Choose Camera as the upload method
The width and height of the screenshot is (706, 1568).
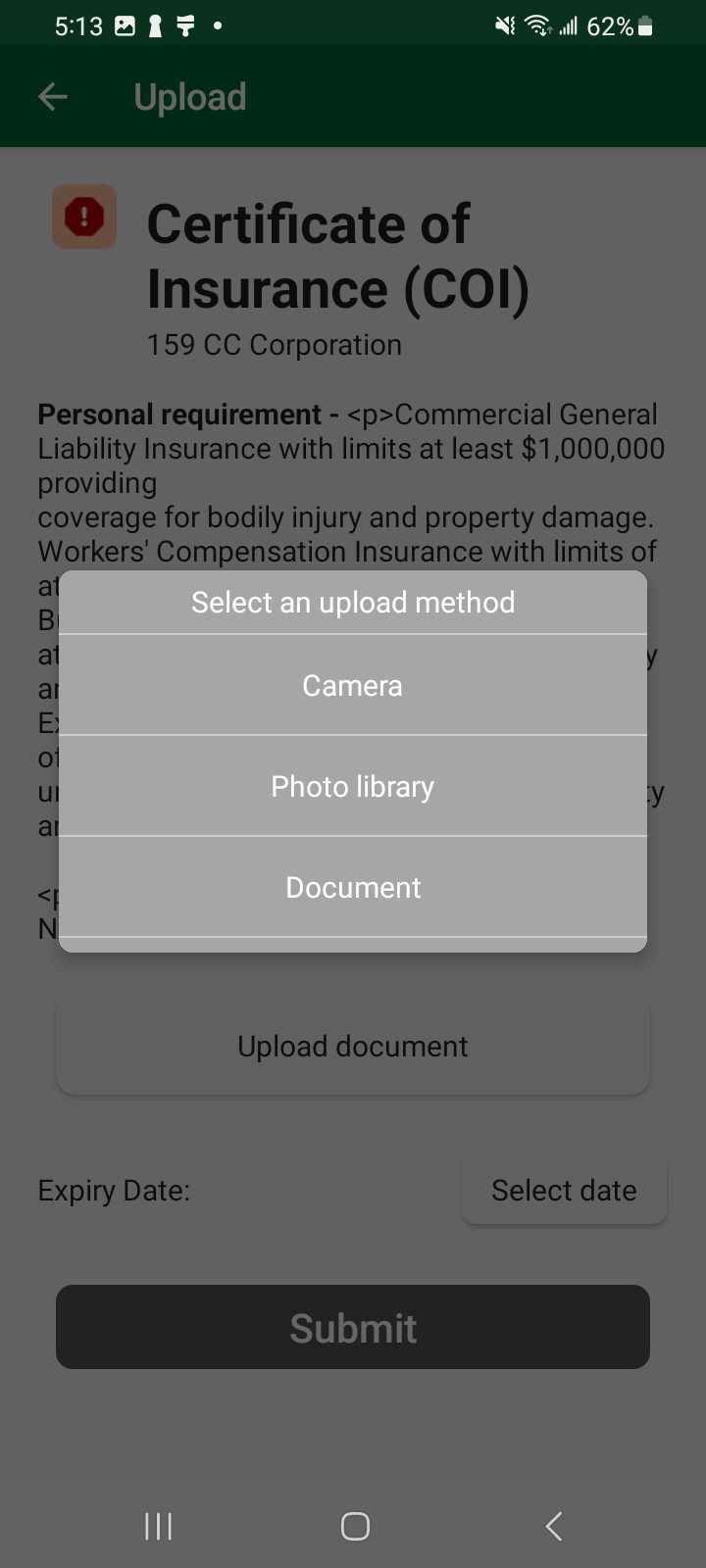pyautogui.click(x=353, y=686)
